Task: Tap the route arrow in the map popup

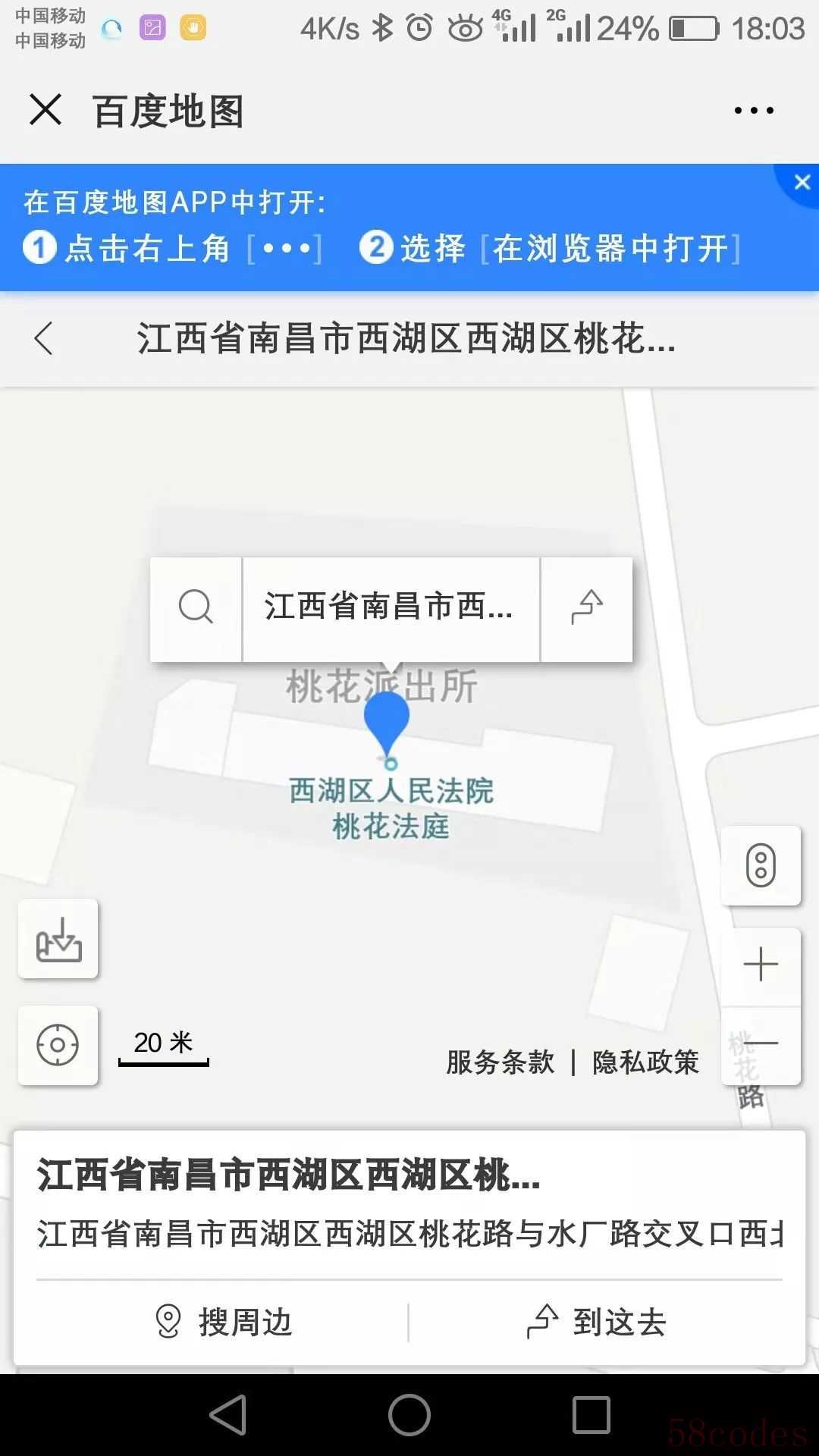Action: [586, 608]
